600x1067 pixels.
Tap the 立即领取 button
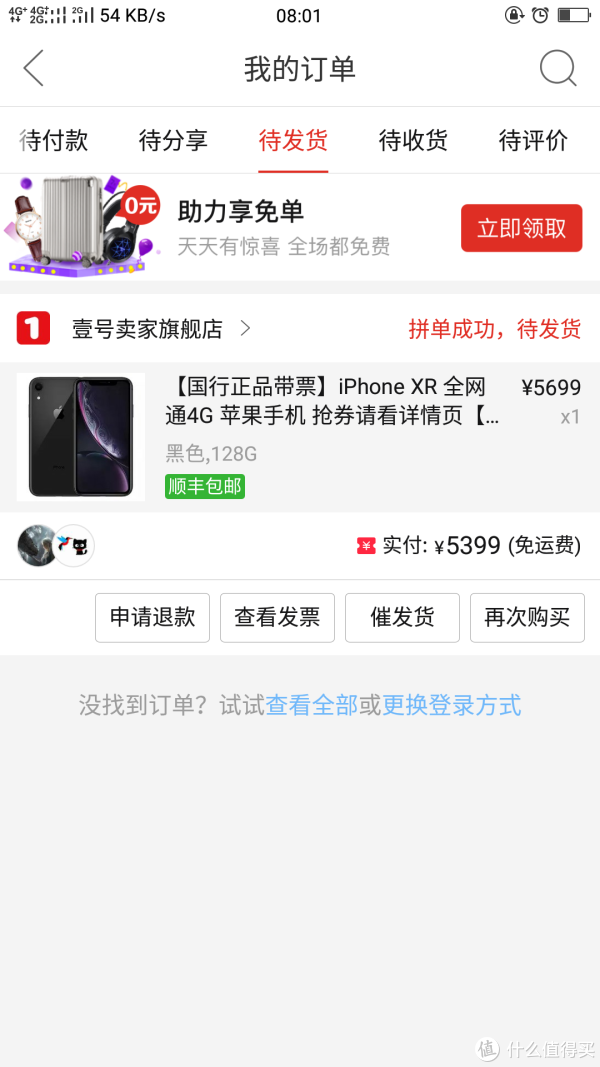tap(522, 228)
